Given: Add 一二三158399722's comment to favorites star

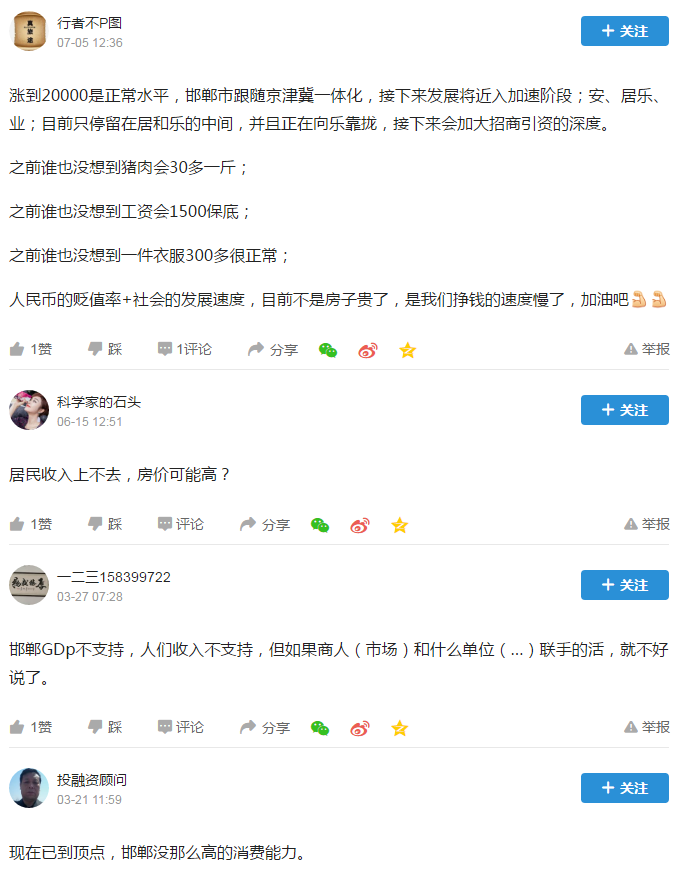Looking at the screenshot, I should point(400,728).
